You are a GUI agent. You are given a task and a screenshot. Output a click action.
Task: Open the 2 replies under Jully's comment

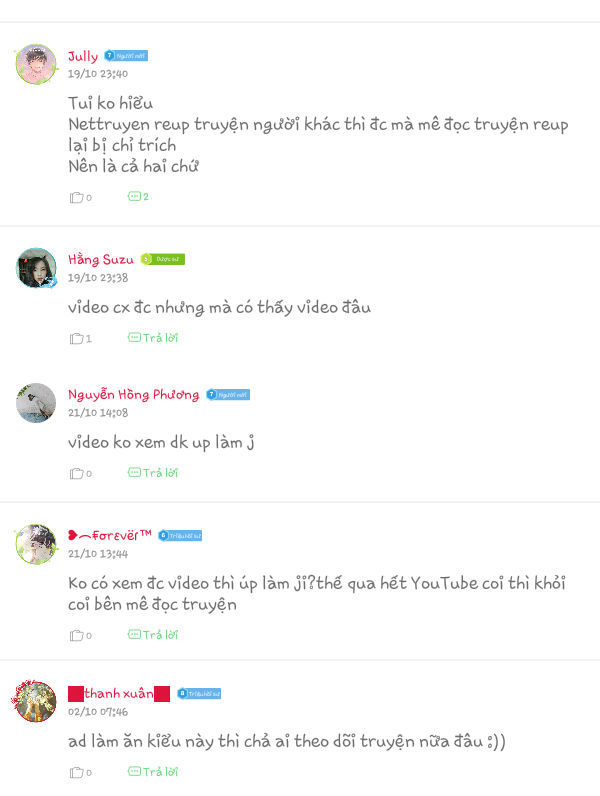[138, 197]
